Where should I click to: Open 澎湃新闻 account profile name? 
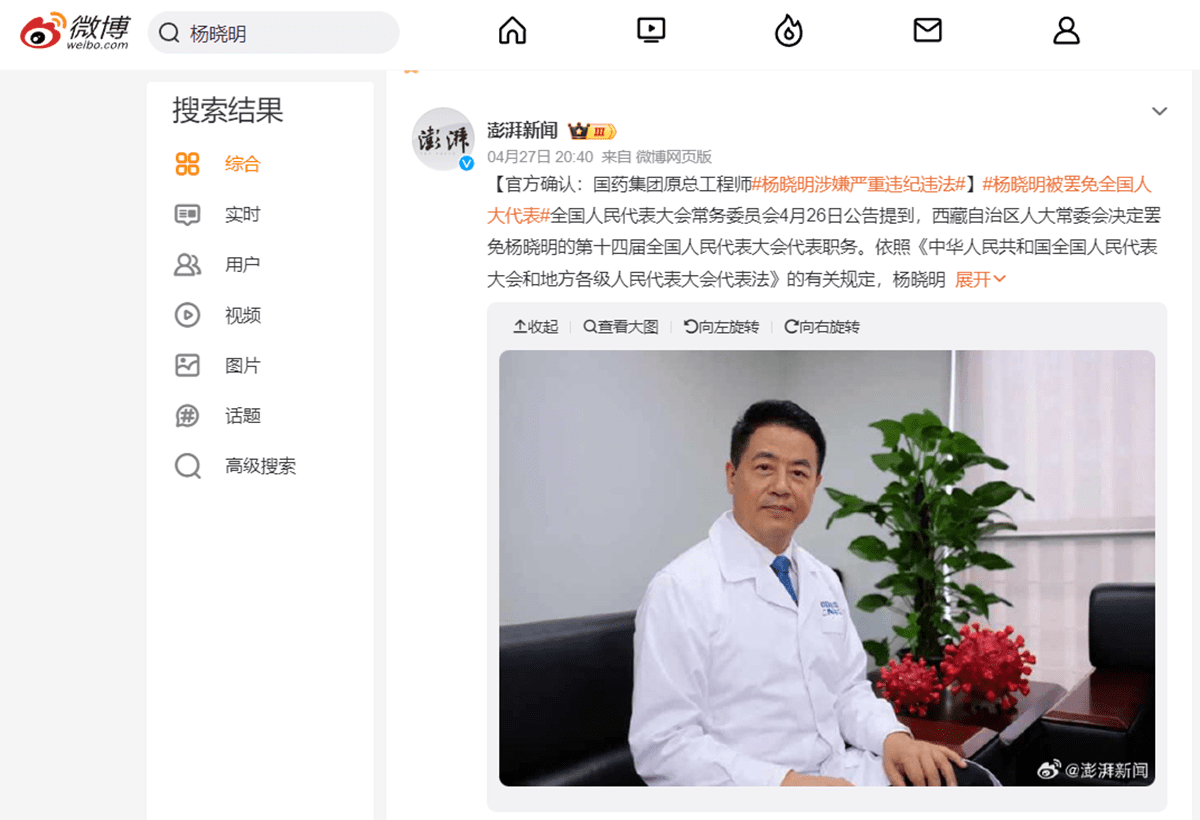pyautogui.click(x=522, y=130)
